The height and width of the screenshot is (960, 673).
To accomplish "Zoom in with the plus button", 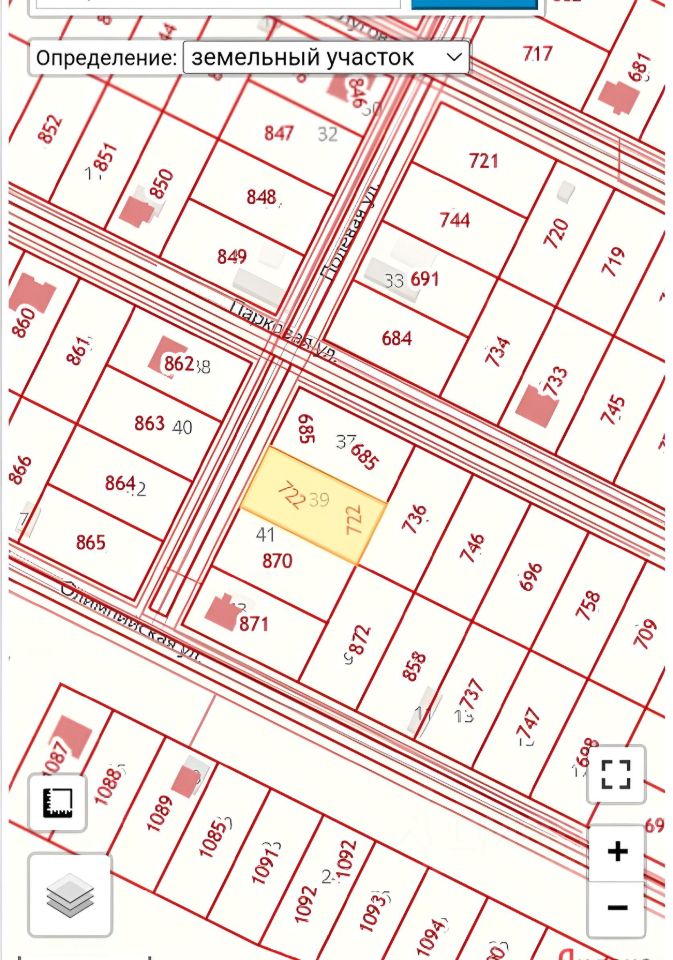I will click(x=617, y=852).
